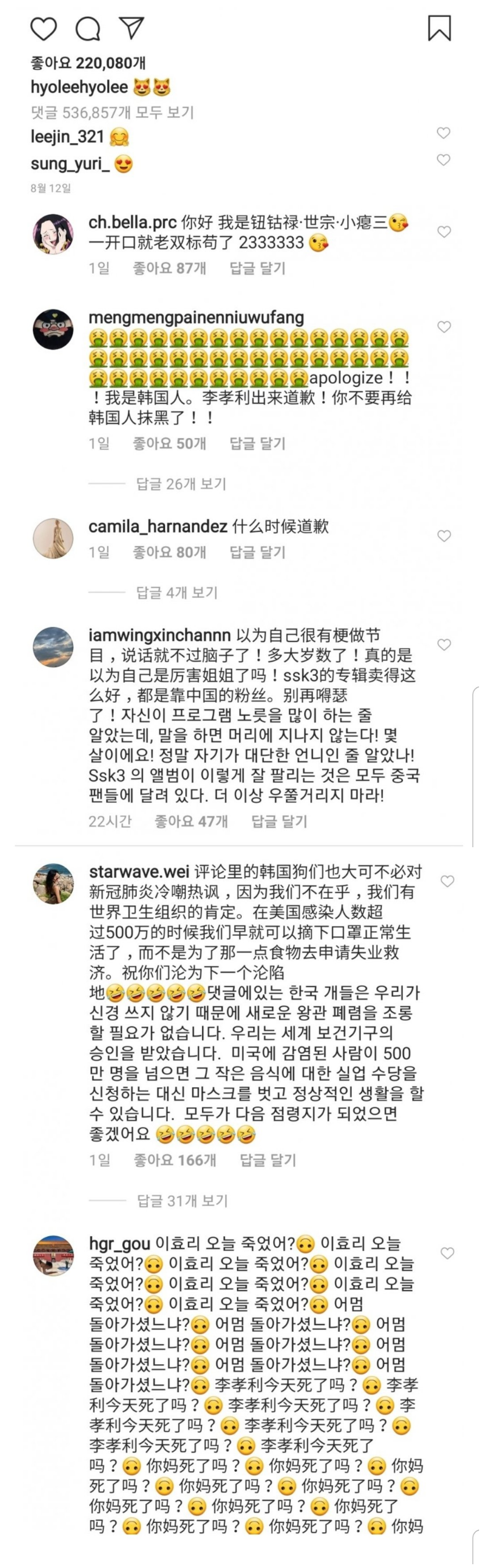Open ch.bella.prc profile picture
The image size is (485, 1568).
[x=53, y=233]
